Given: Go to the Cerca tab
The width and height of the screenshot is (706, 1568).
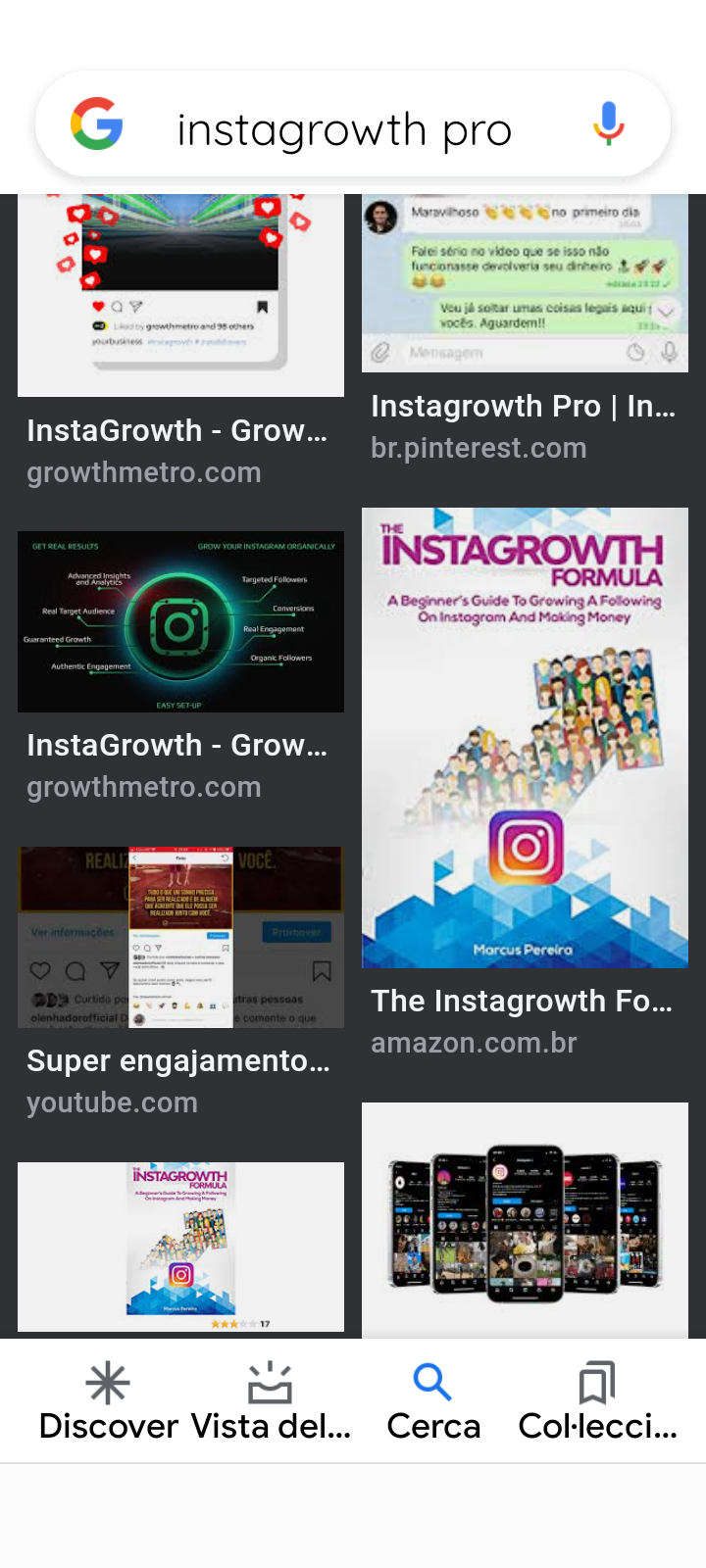Looking at the screenshot, I should pos(432,1401).
